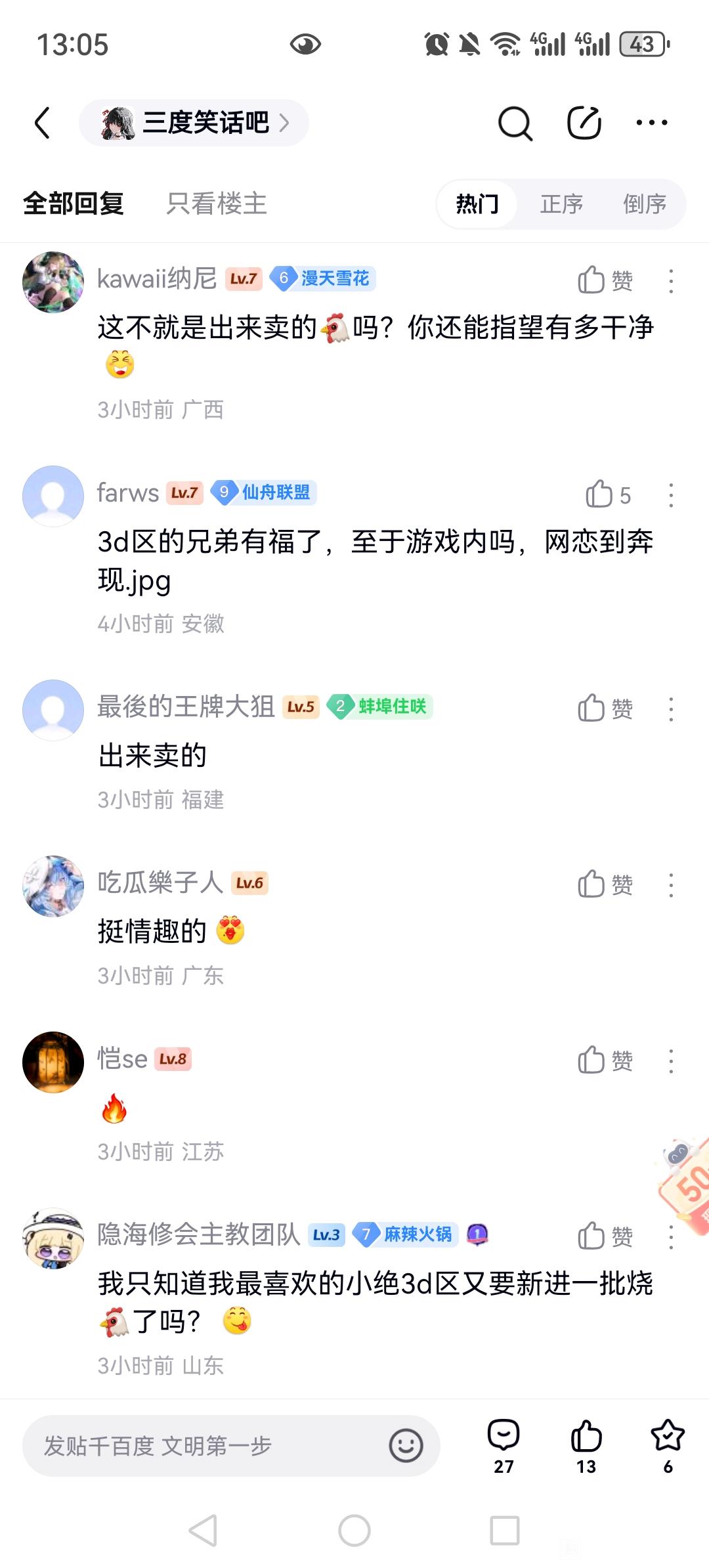This screenshot has width=709, height=1568.
Task: Open the emoji picker in reply bar
Action: pos(406,1445)
